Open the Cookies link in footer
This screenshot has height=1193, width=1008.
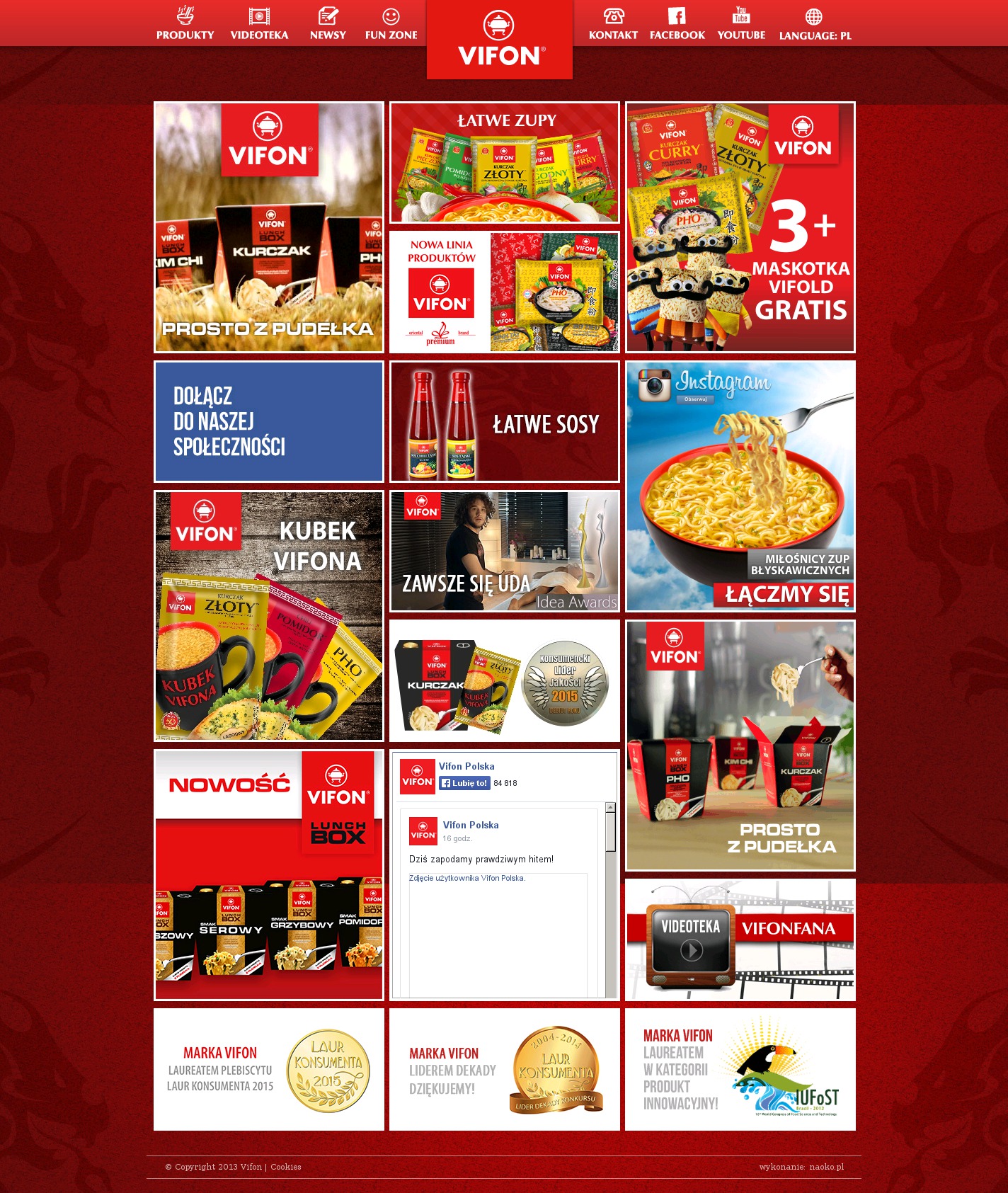coord(286,1167)
